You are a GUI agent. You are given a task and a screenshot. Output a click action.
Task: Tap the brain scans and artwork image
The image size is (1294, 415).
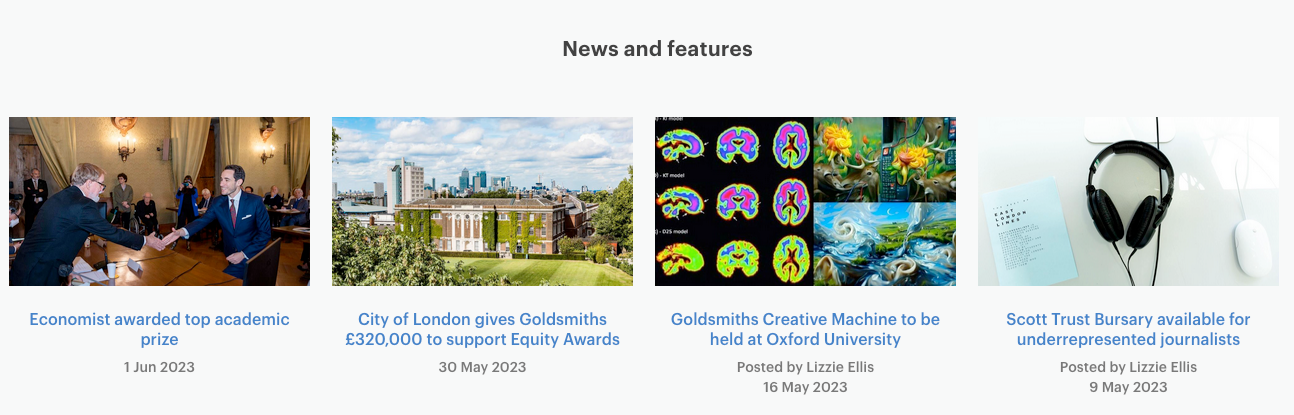[805, 201]
